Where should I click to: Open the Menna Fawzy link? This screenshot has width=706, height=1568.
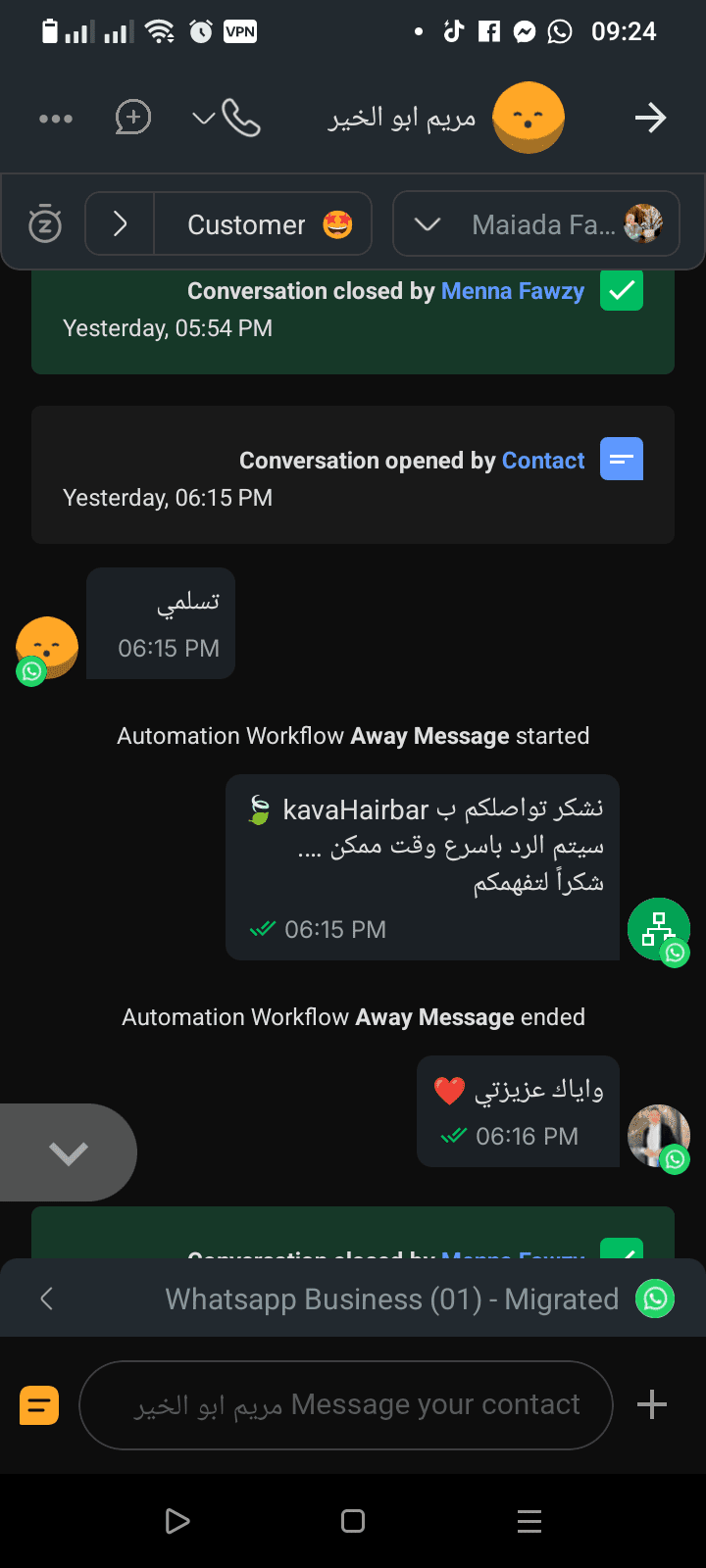[x=512, y=291]
